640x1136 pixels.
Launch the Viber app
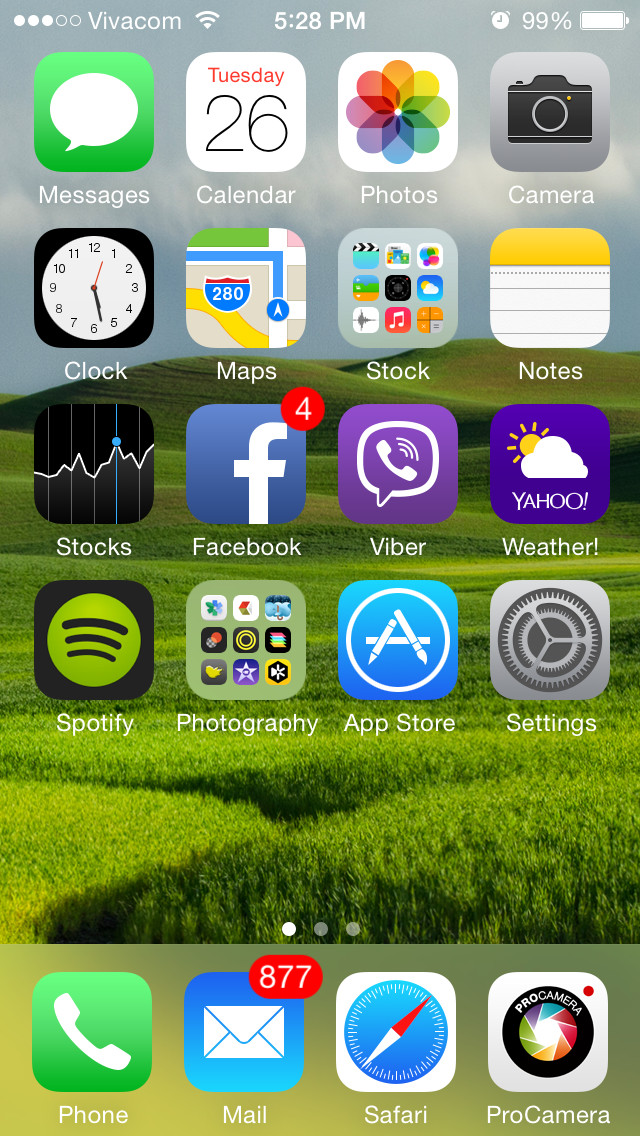point(398,464)
